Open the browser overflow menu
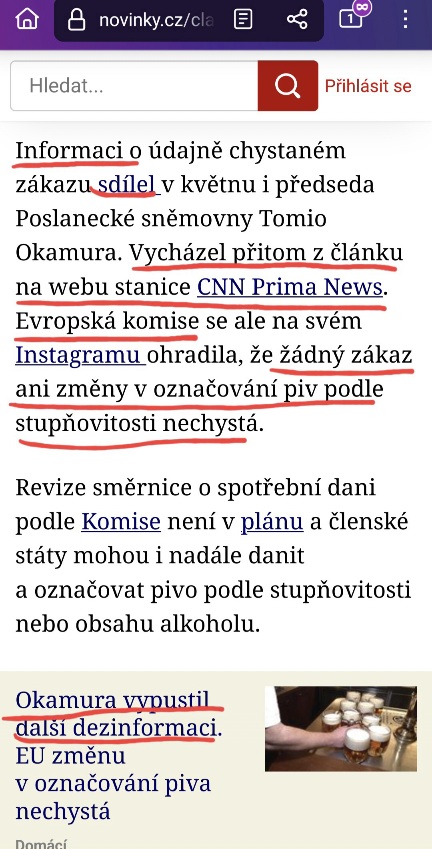 point(405,19)
